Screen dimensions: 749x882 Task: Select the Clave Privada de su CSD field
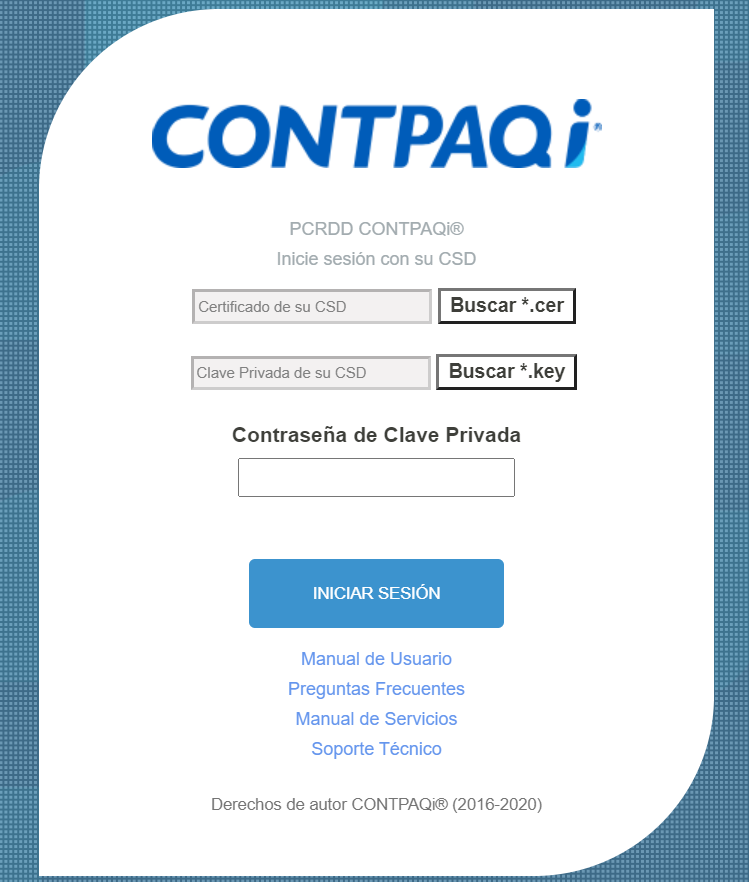coord(310,373)
